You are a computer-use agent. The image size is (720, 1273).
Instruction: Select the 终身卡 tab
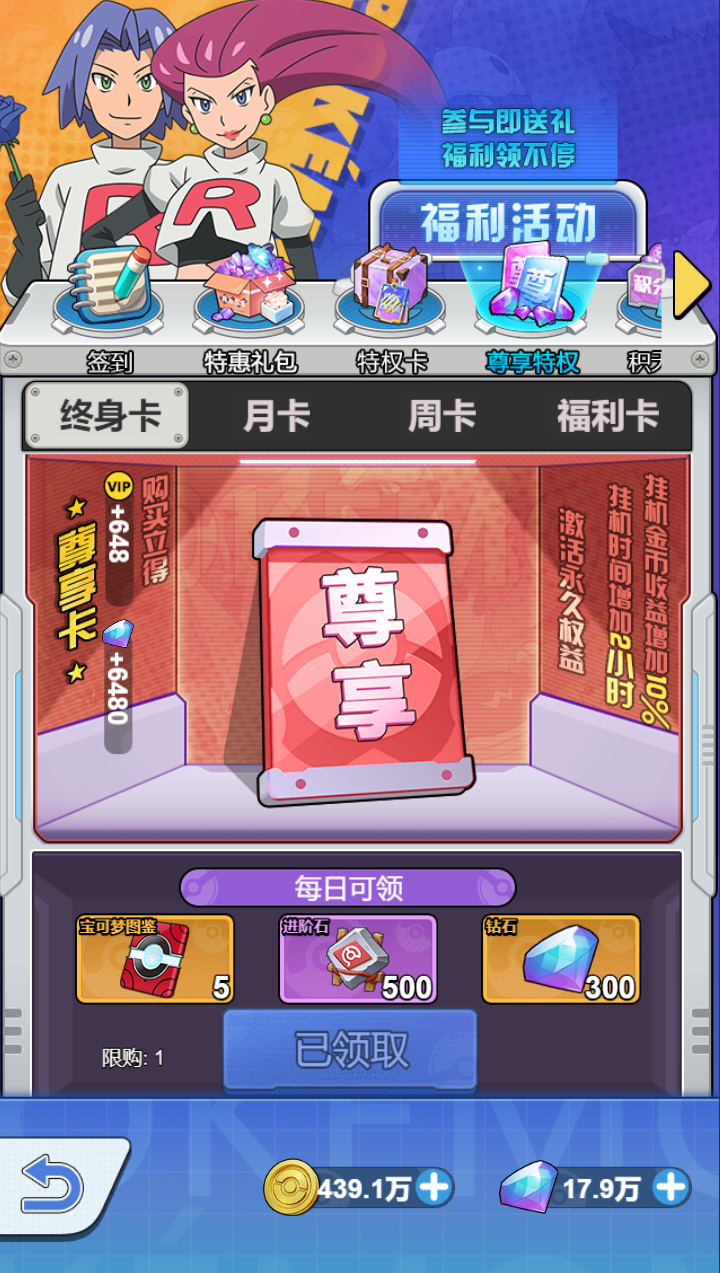pyautogui.click(x=107, y=415)
